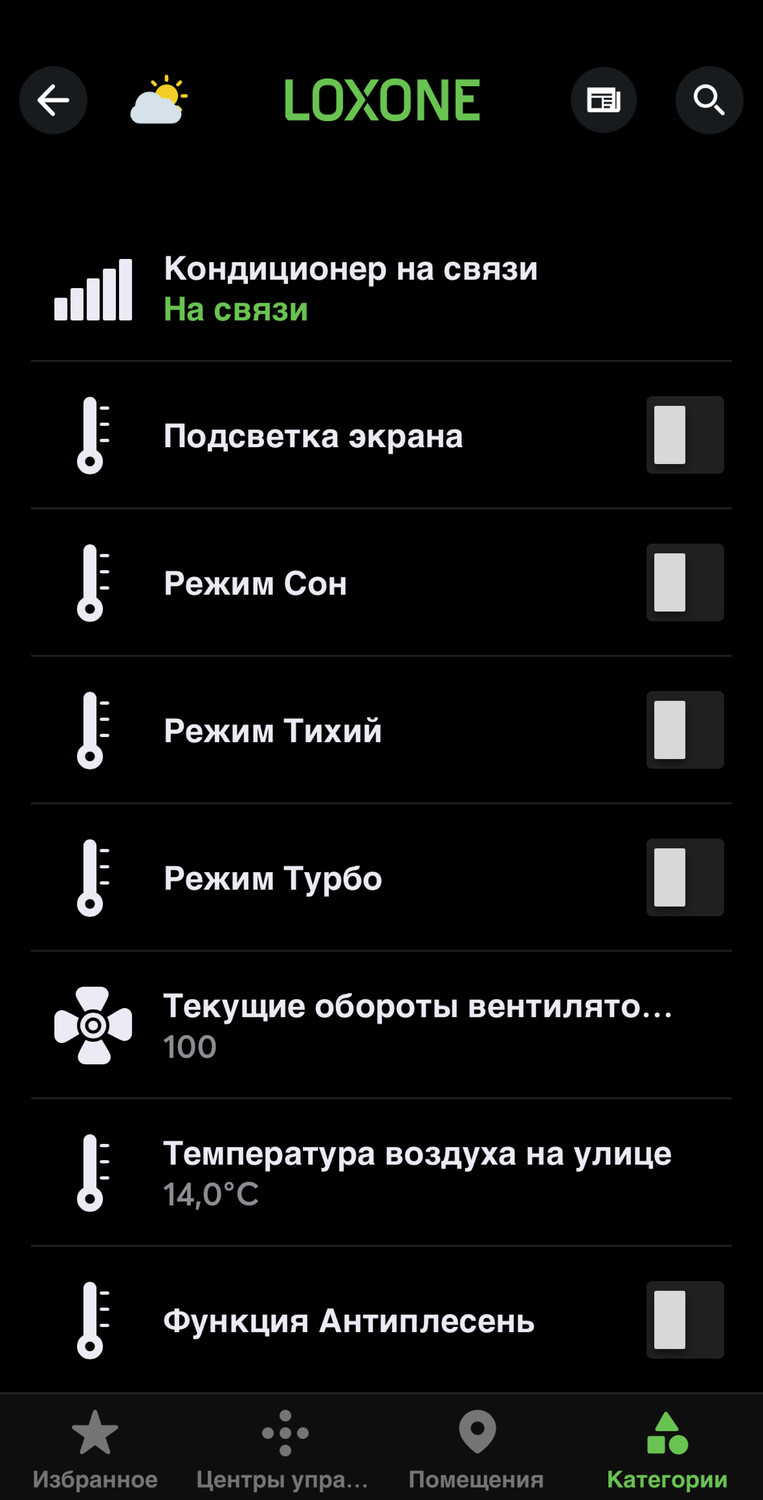The image size is (763, 1500).
Task: Toggle the Подсветка экрана switch
Action: point(684,435)
